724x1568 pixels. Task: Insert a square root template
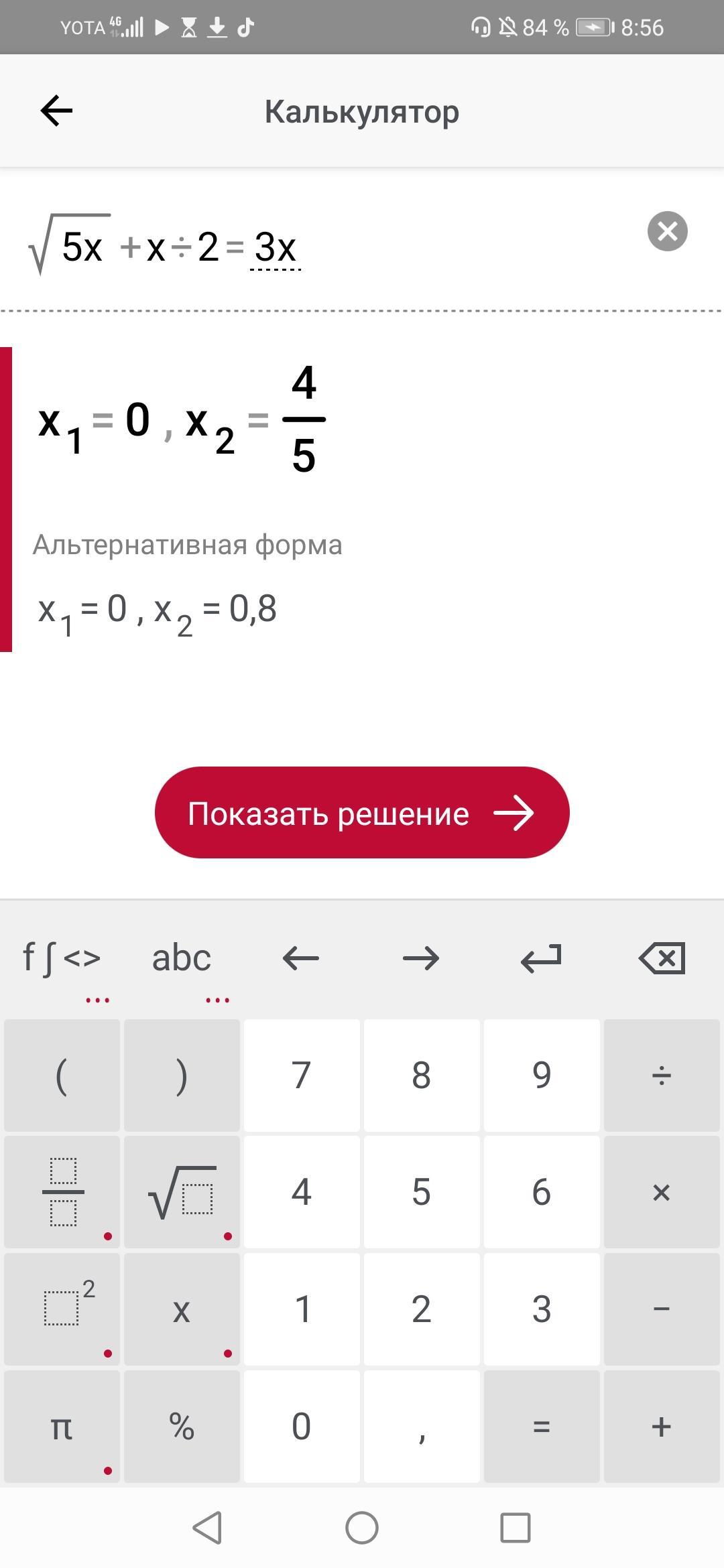pyautogui.click(x=182, y=1192)
